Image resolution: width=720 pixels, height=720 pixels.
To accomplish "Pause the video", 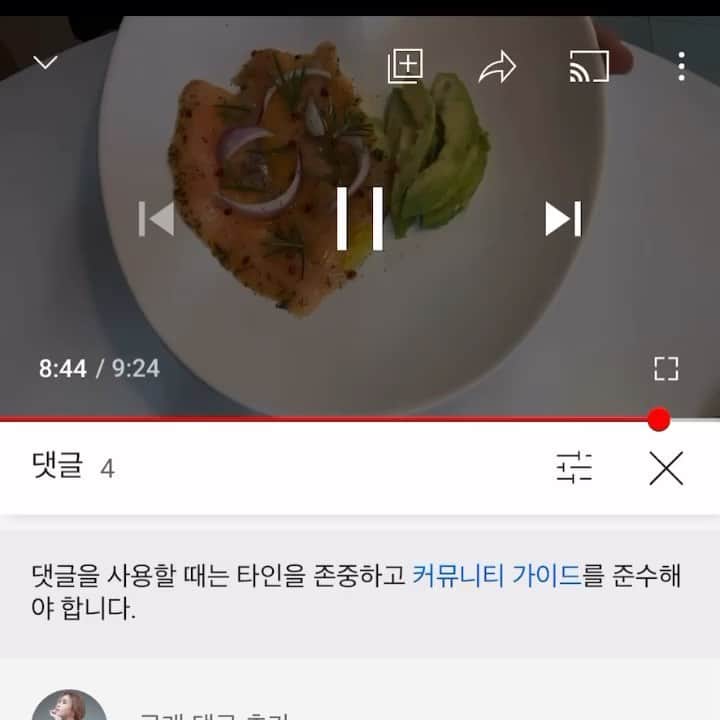I will (x=360, y=219).
